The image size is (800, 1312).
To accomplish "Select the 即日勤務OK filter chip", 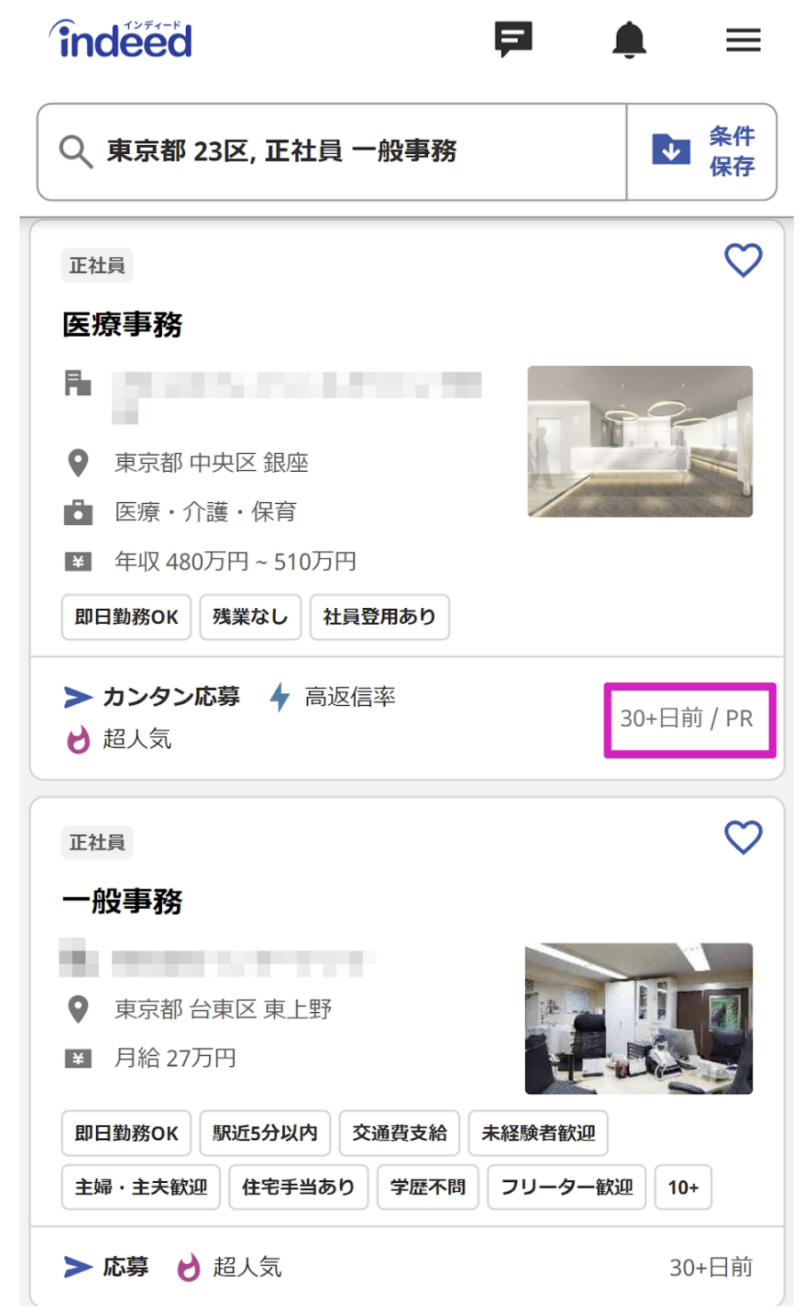I will click(x=126, y=617).
